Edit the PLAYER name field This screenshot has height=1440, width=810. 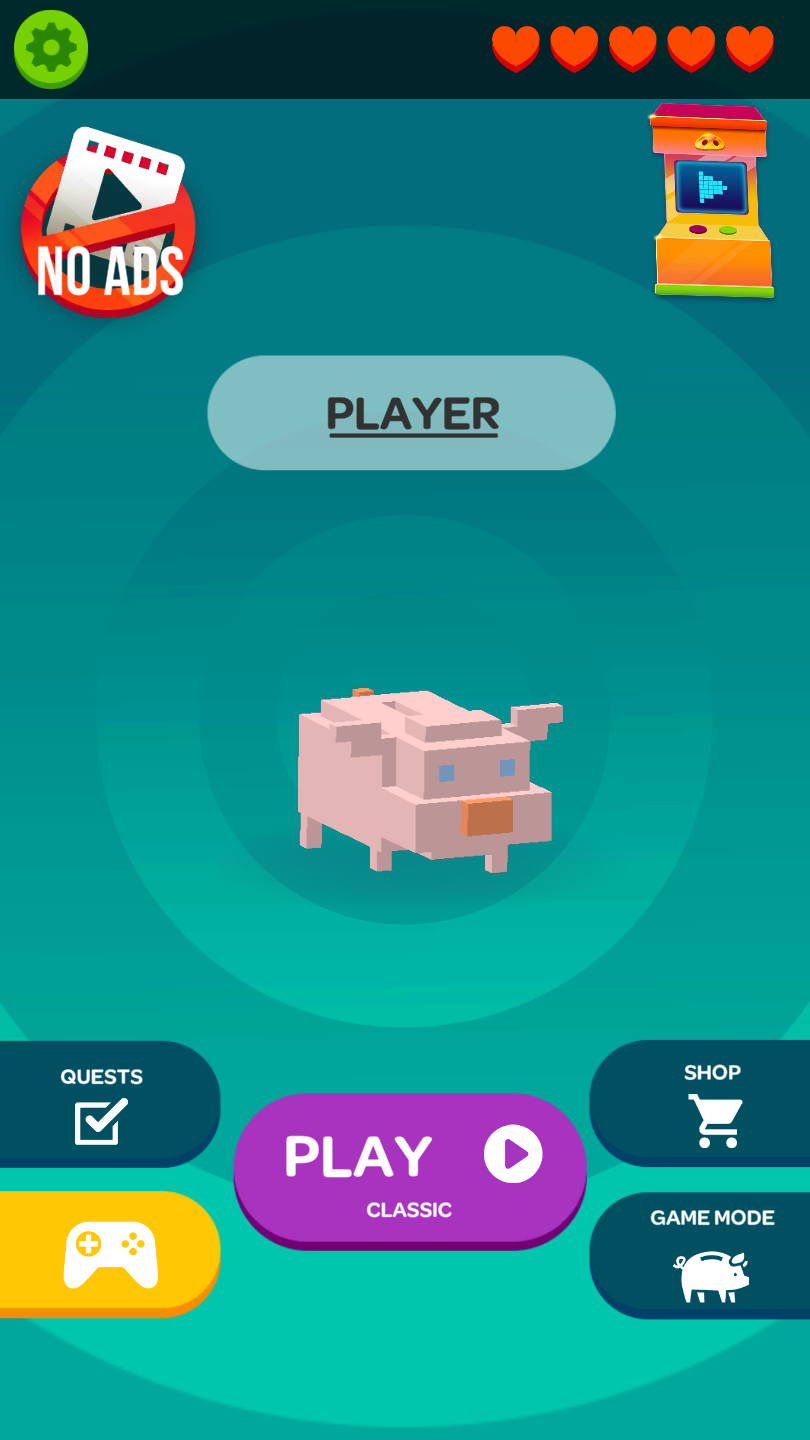(411, 413)
